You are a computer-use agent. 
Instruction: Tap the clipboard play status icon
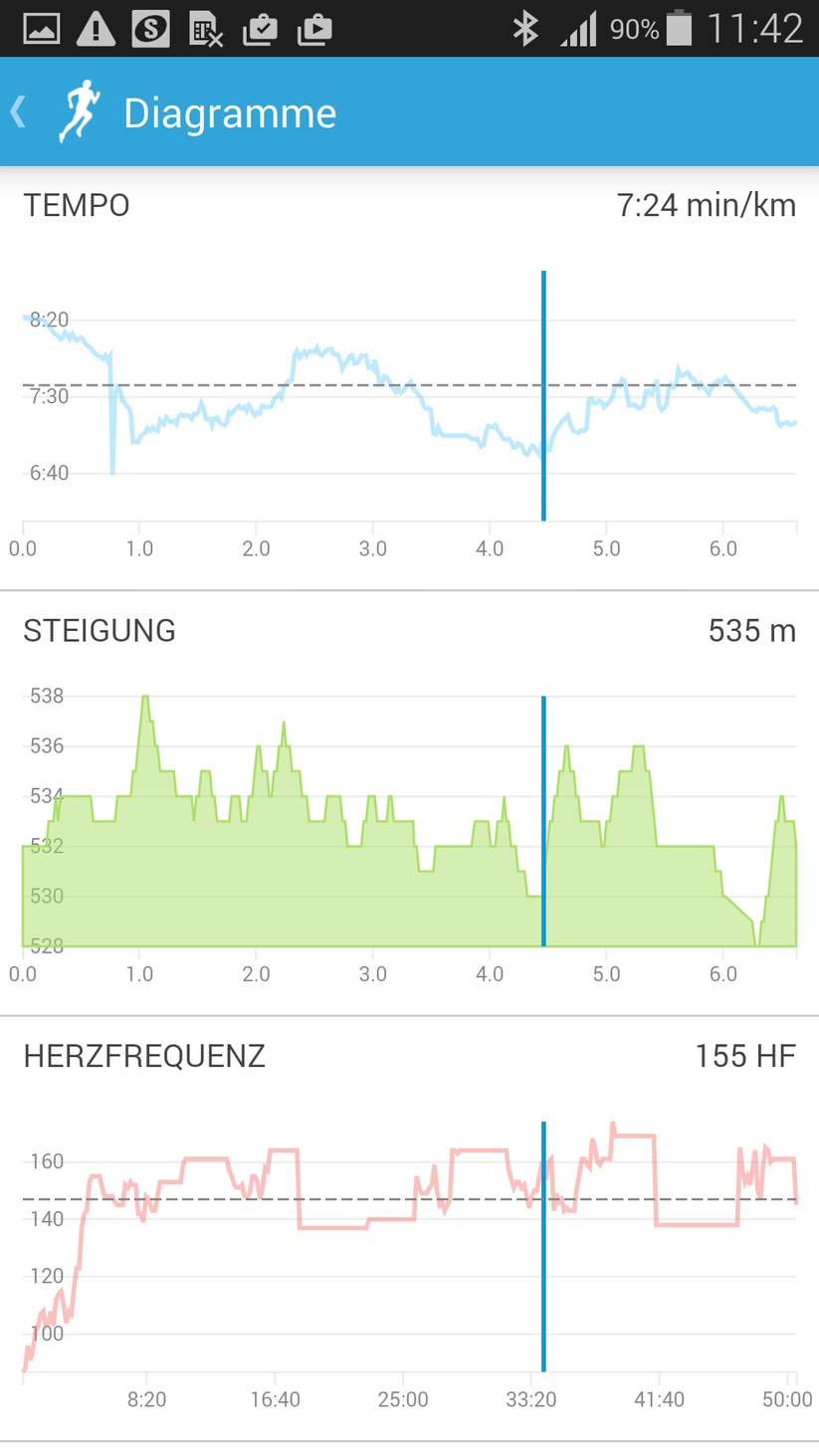315,28
